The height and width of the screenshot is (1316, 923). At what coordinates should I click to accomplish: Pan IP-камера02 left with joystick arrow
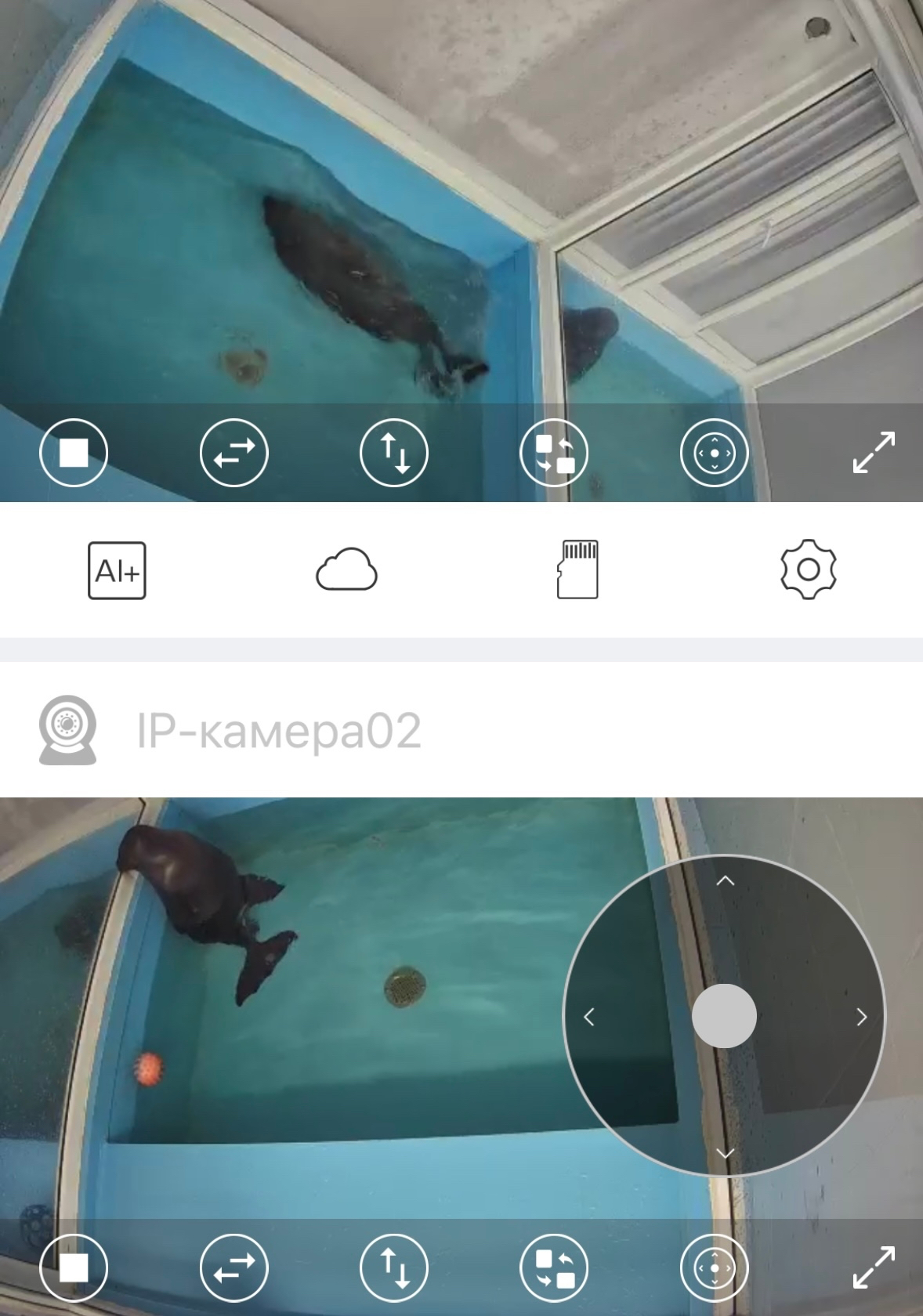coord(589,1017)
